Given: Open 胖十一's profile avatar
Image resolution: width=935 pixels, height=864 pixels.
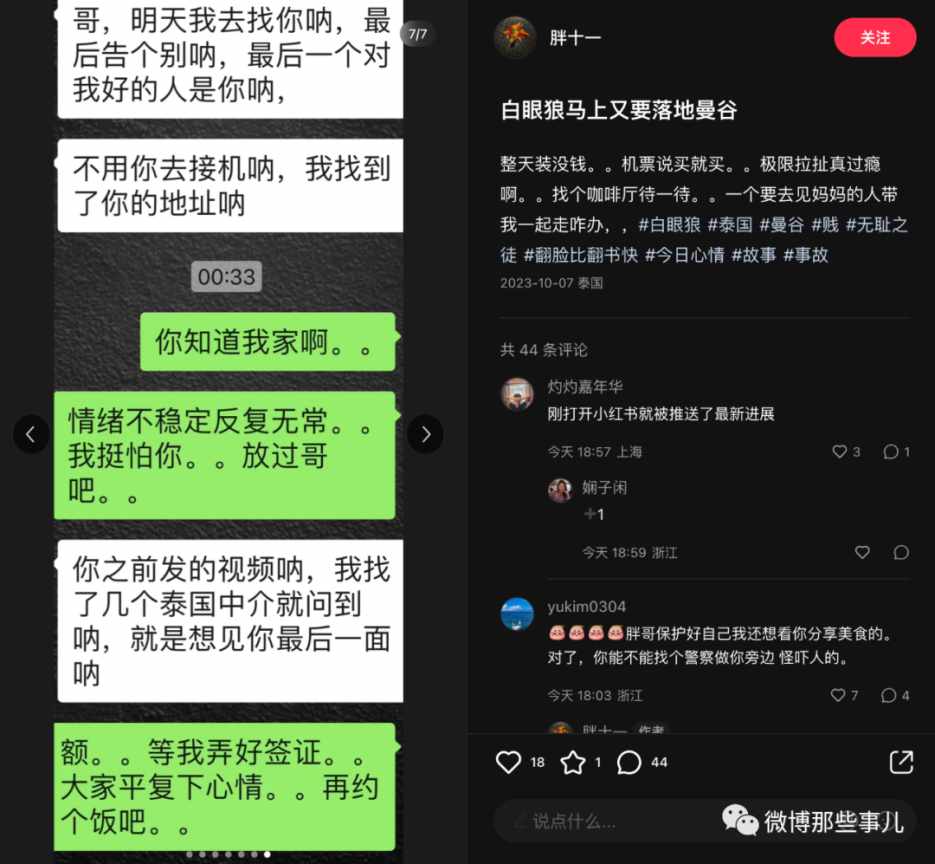Looking at the screenshot, I should coord(515,38).
